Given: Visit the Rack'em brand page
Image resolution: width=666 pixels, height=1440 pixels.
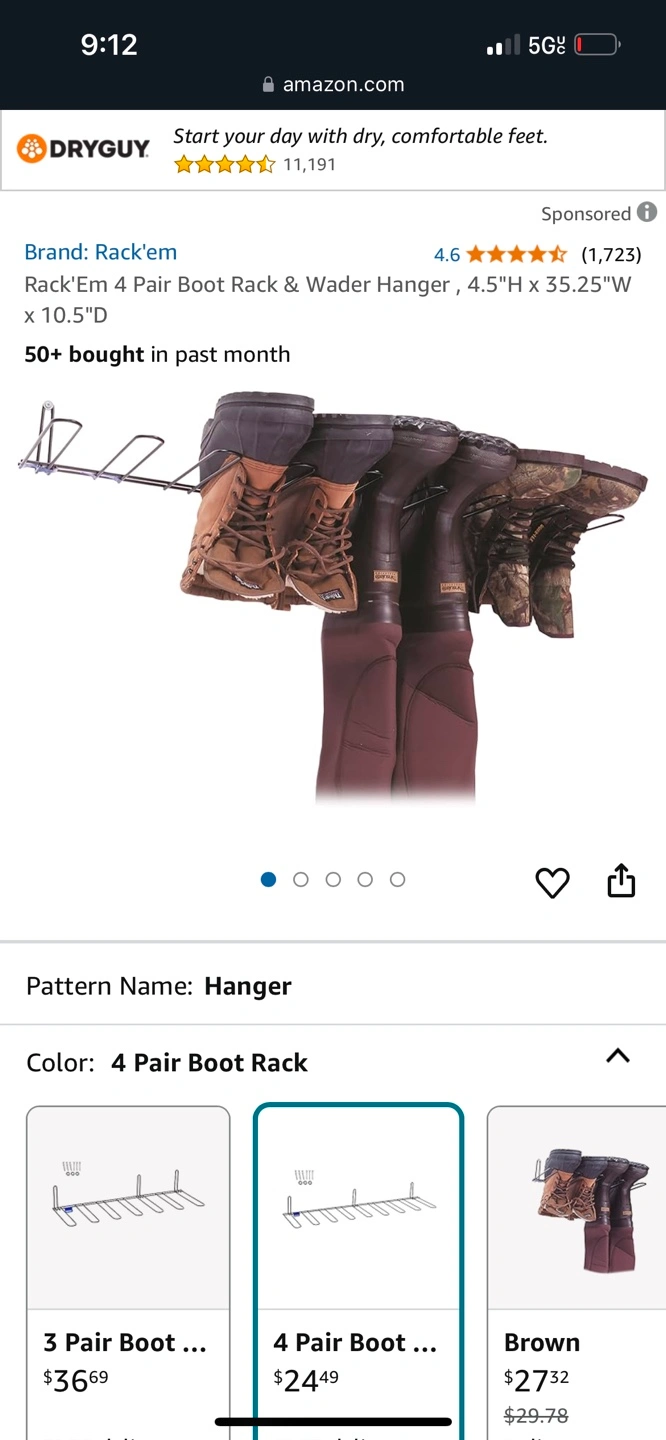Looking at the screenshot, I should [100, 252].
